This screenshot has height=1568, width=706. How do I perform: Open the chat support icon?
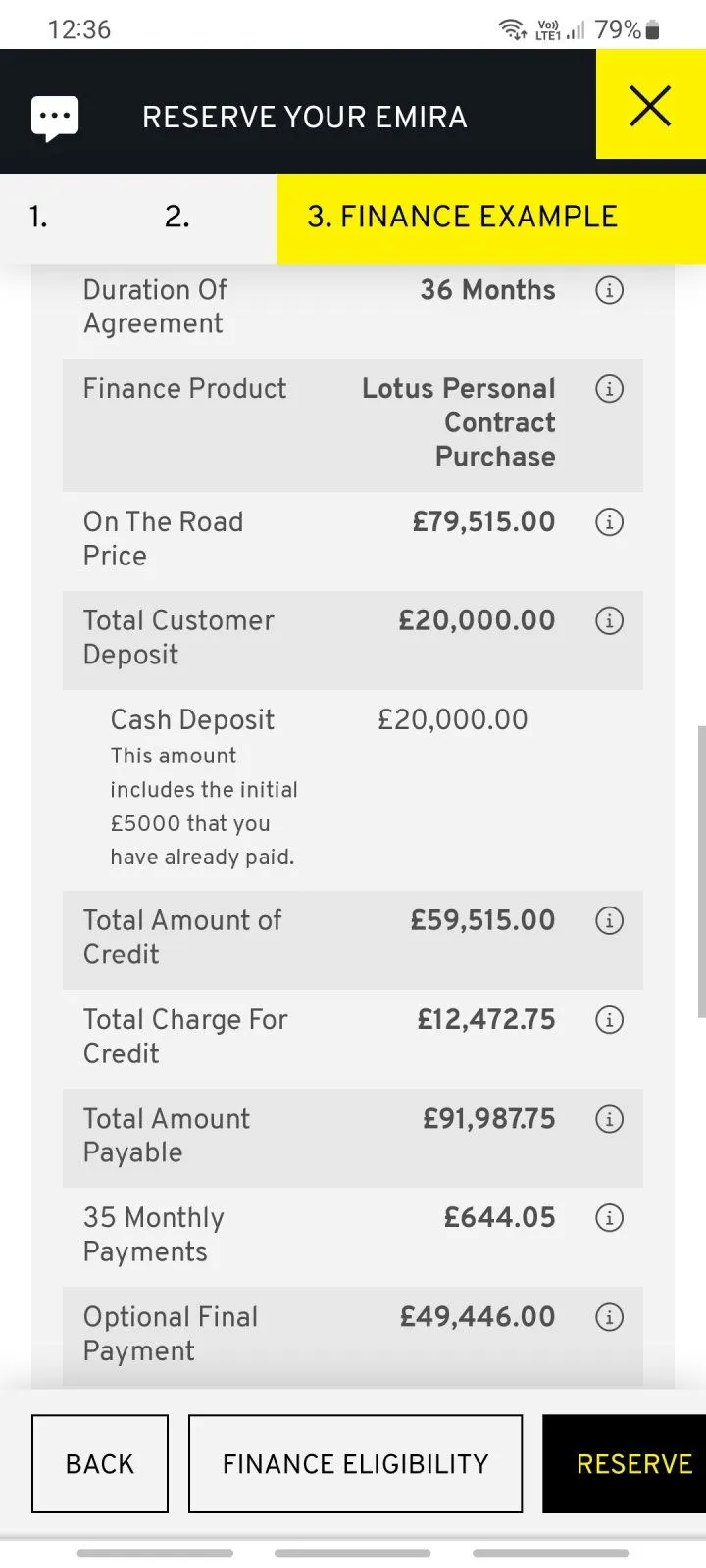coord(55,119)
